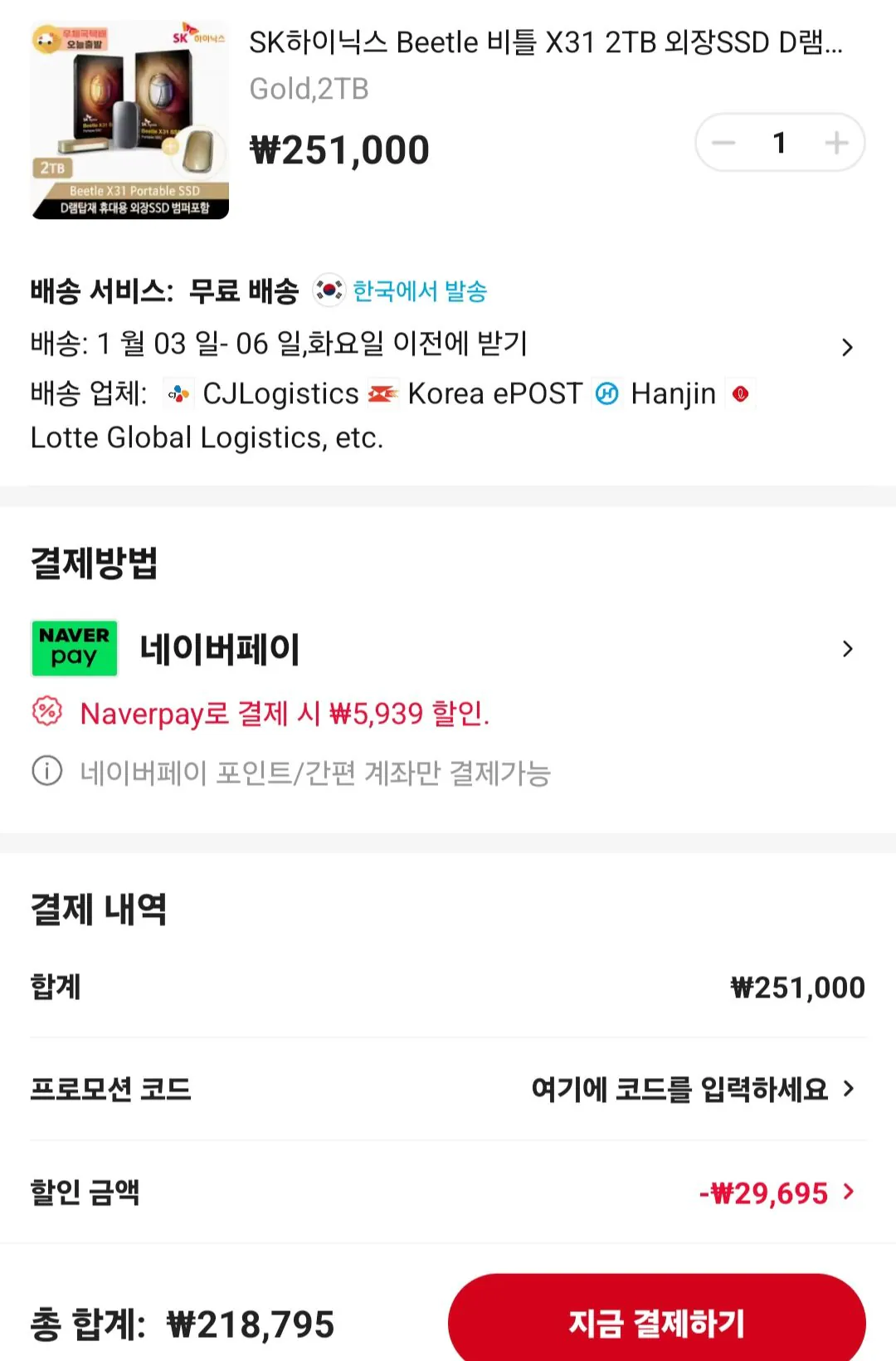The height and width of the screenshot is (1361, 896).
Task: Expand the 할인 금액 discount details chevron
Action: tap(848, 1193)
